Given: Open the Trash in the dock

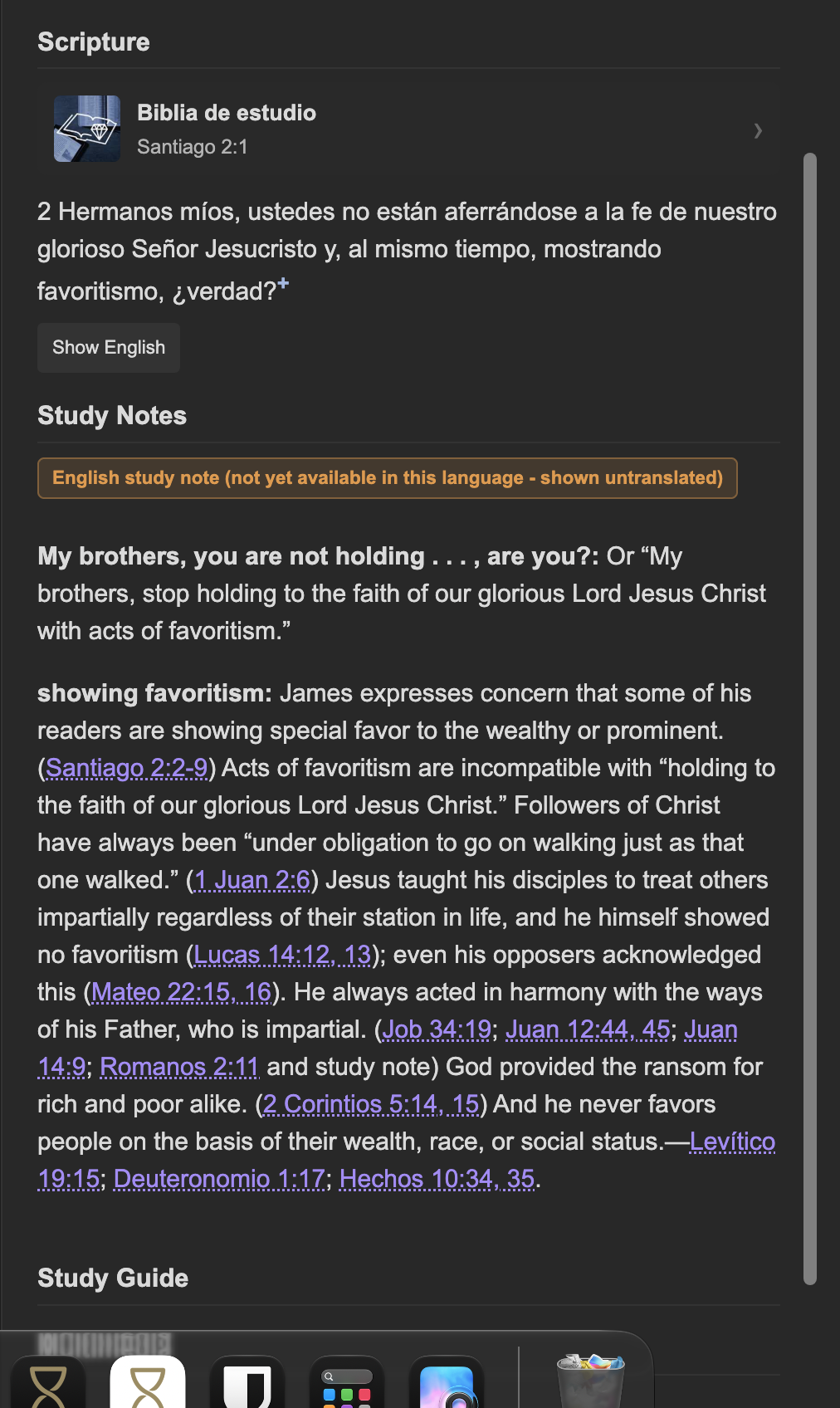Looking at the screenshot, I should [x=589, y=1381].
